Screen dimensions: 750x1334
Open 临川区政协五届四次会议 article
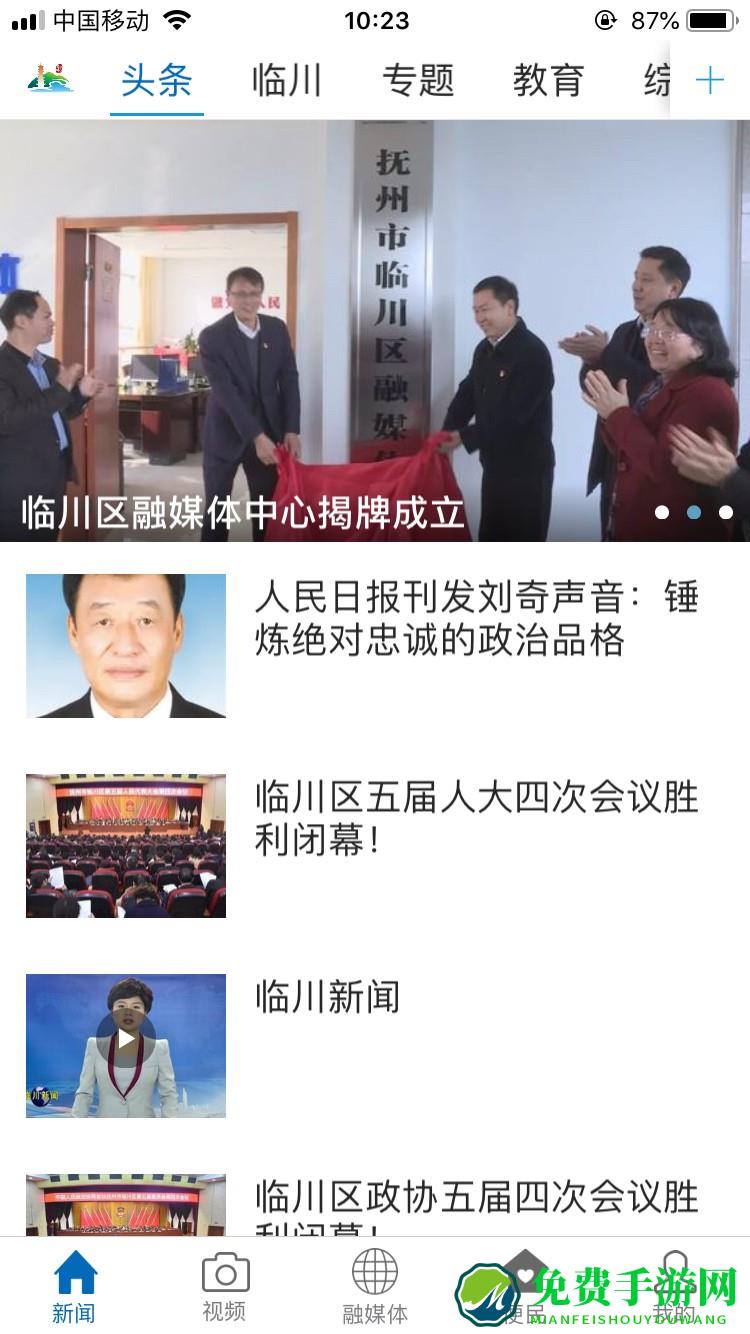pos(476,1200)
